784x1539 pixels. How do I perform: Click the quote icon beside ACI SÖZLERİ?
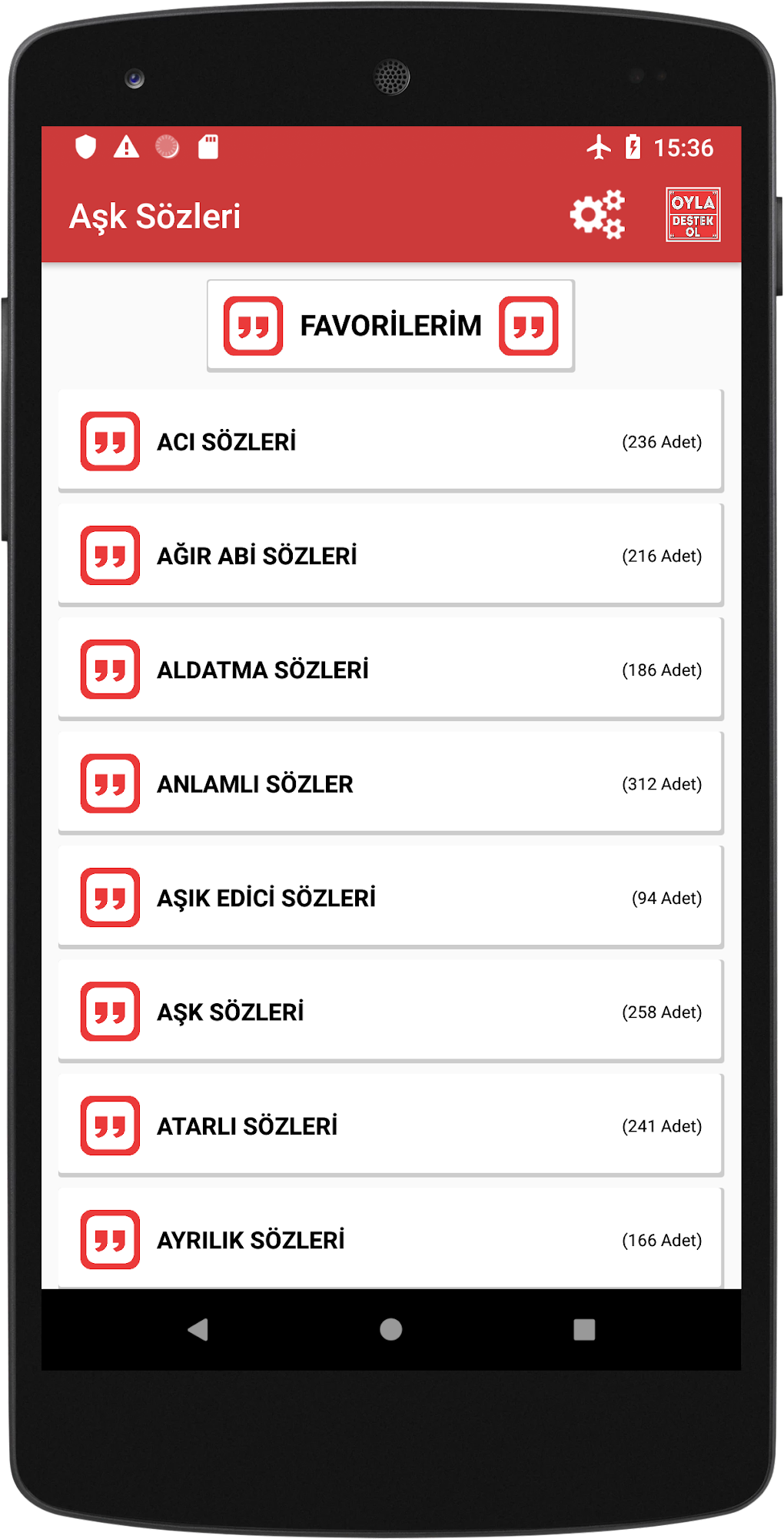tap(108, 443)
